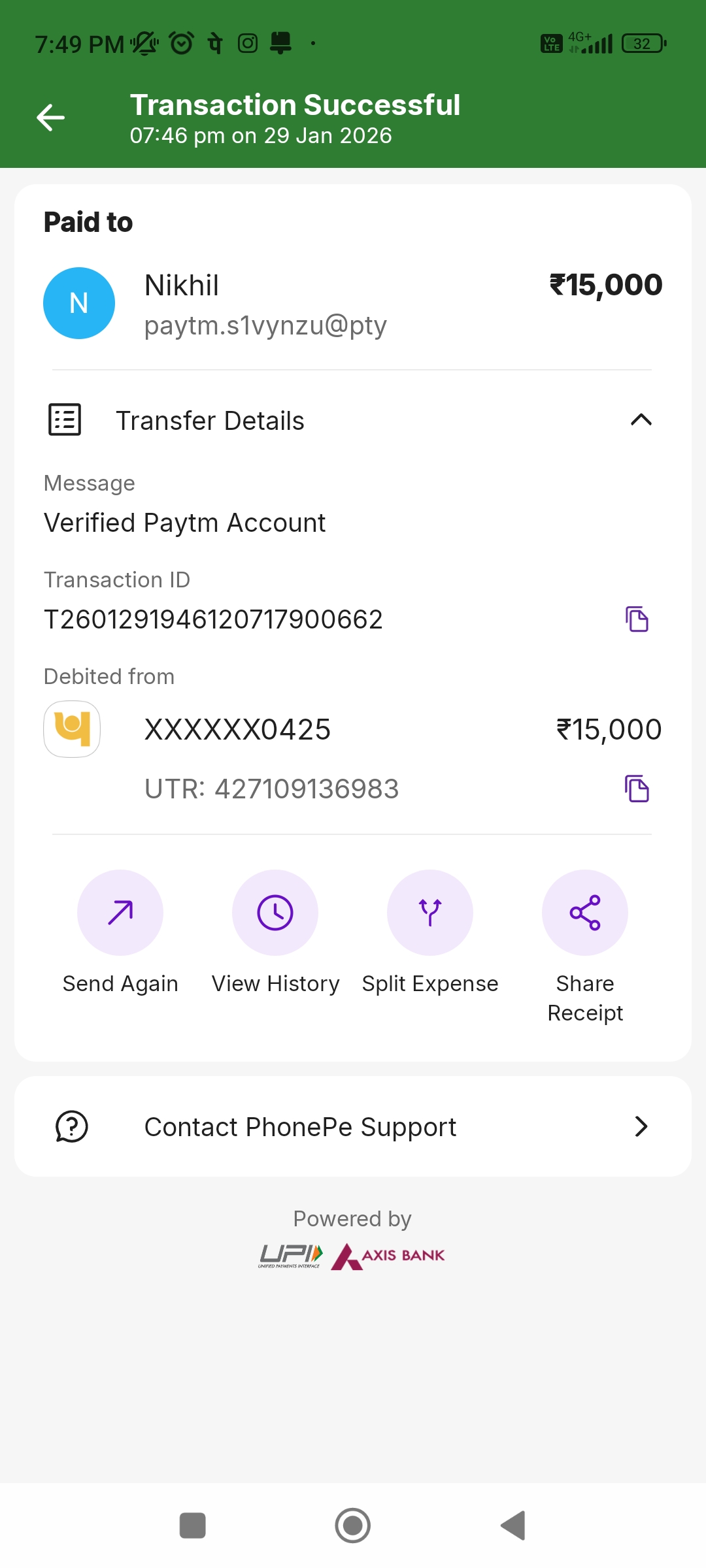Copy the UTR number
Image resolution: width=706 pixels, height=1568 pixels.
tap(637, 789)
